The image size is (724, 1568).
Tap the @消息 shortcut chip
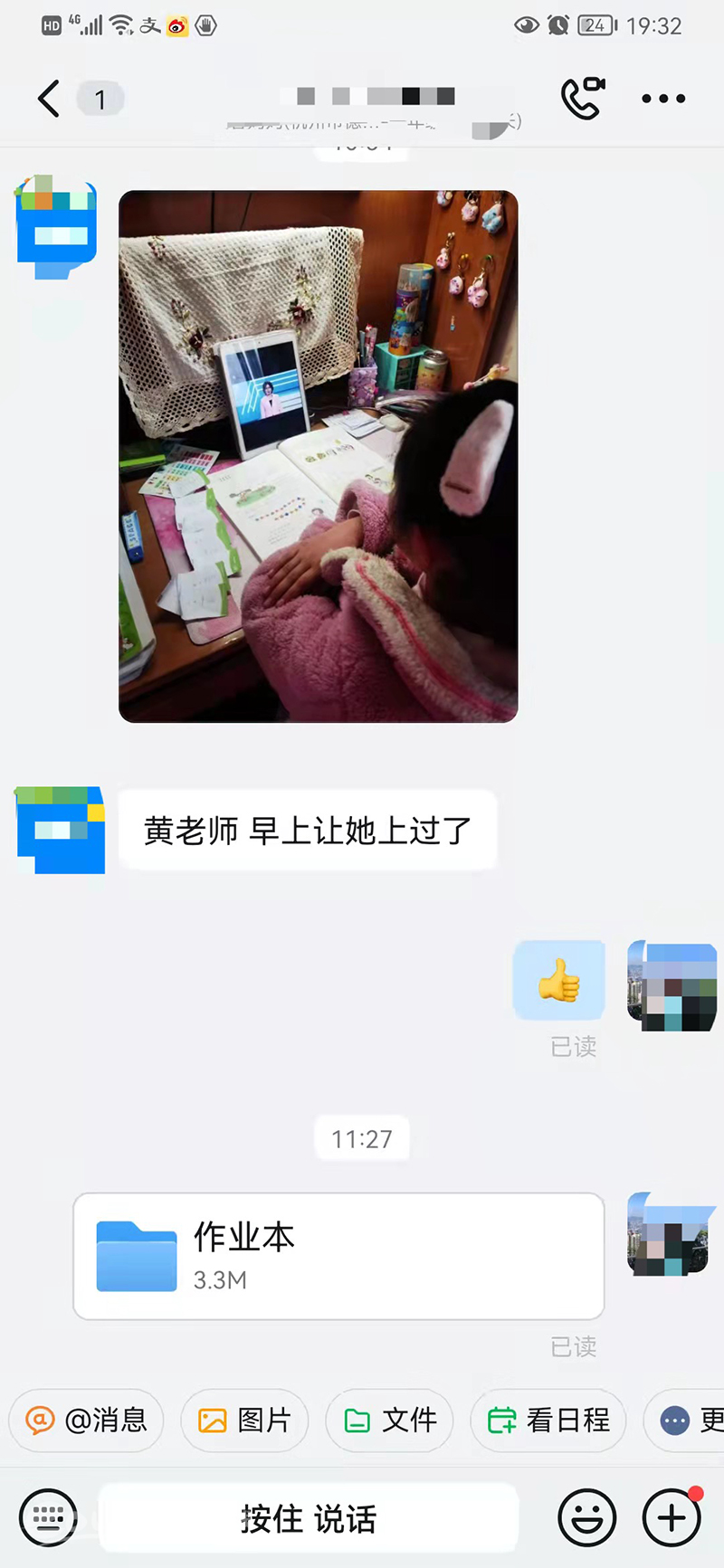86,1421
